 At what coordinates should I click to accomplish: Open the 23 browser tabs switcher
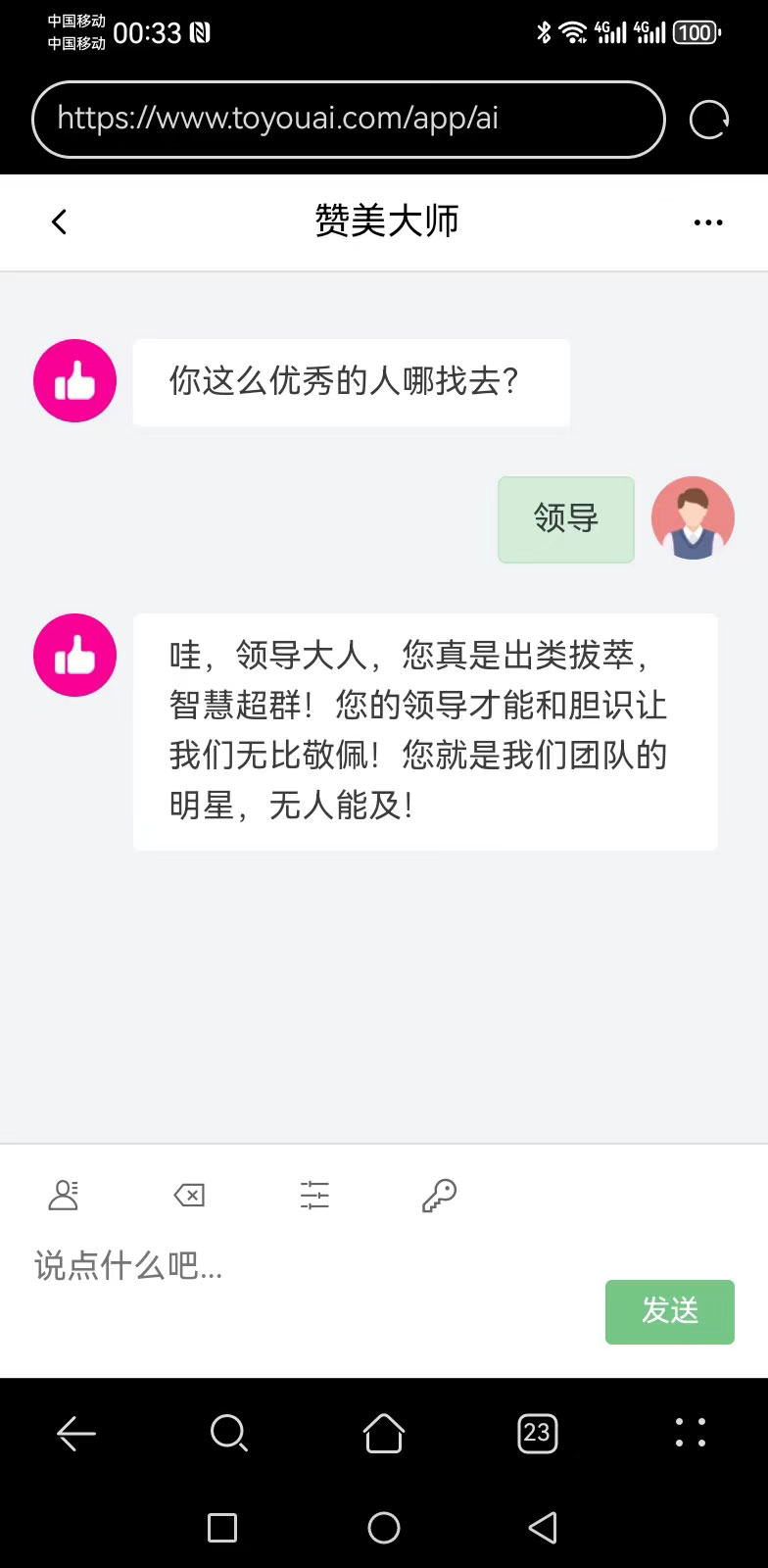(x=537, y=1434)
